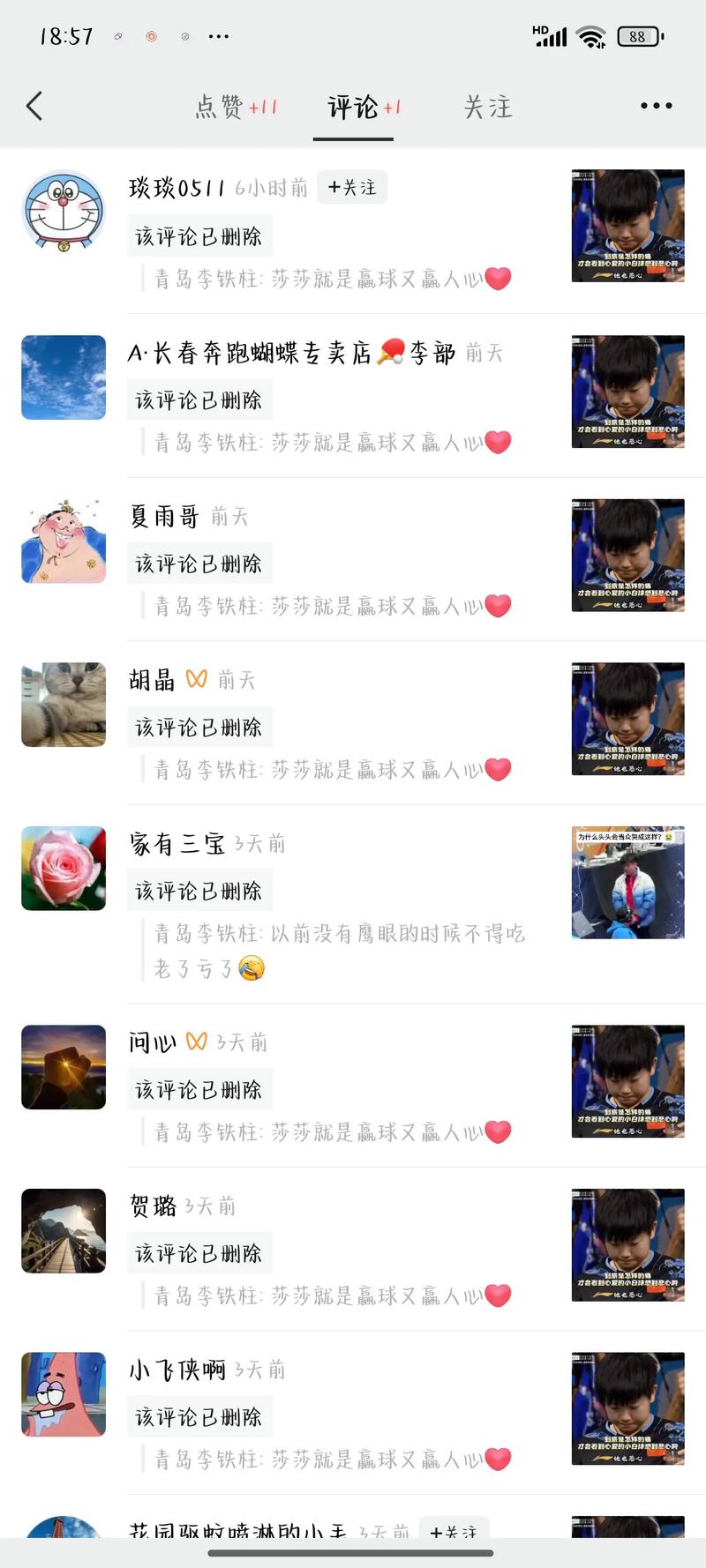Switch to the 点赞 tab
Image resolution: width=706 pixels, height=1568 pixels.
click(x=234, y=107)
